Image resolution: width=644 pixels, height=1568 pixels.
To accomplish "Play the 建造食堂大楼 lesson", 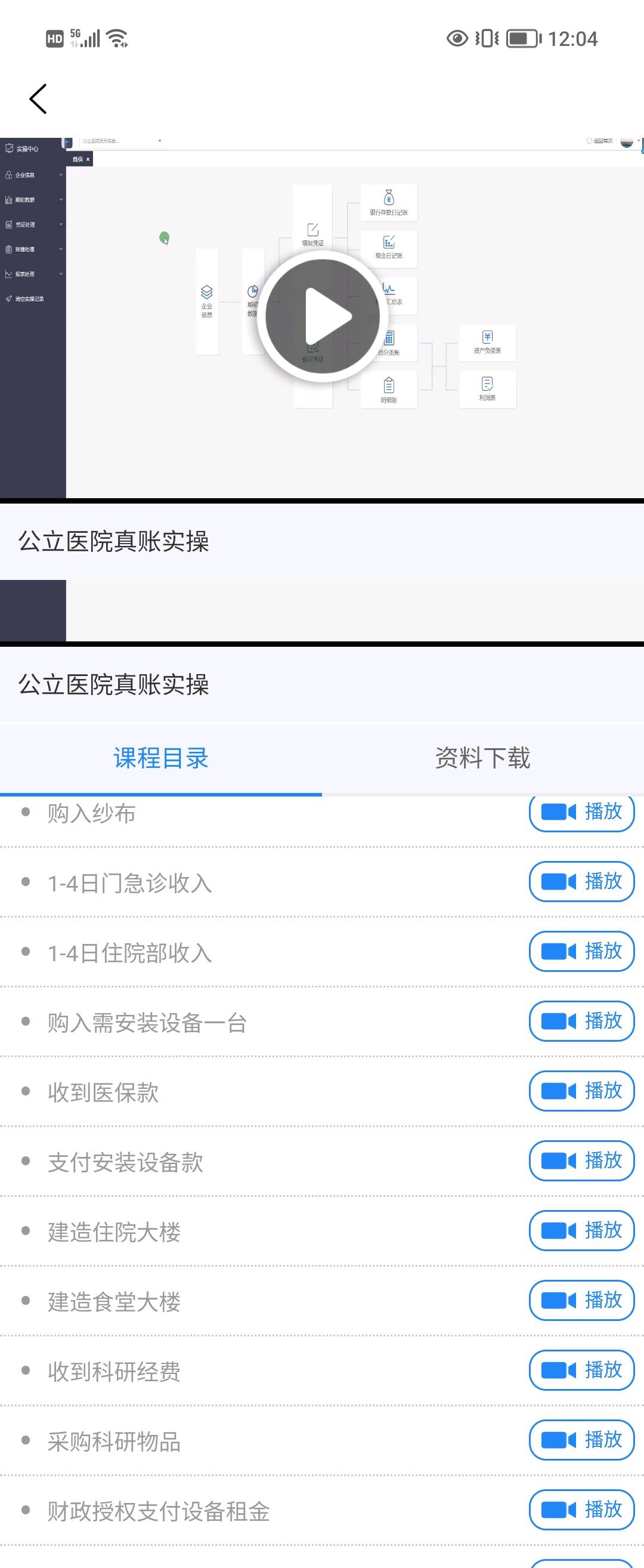I will click(582, 1300).
